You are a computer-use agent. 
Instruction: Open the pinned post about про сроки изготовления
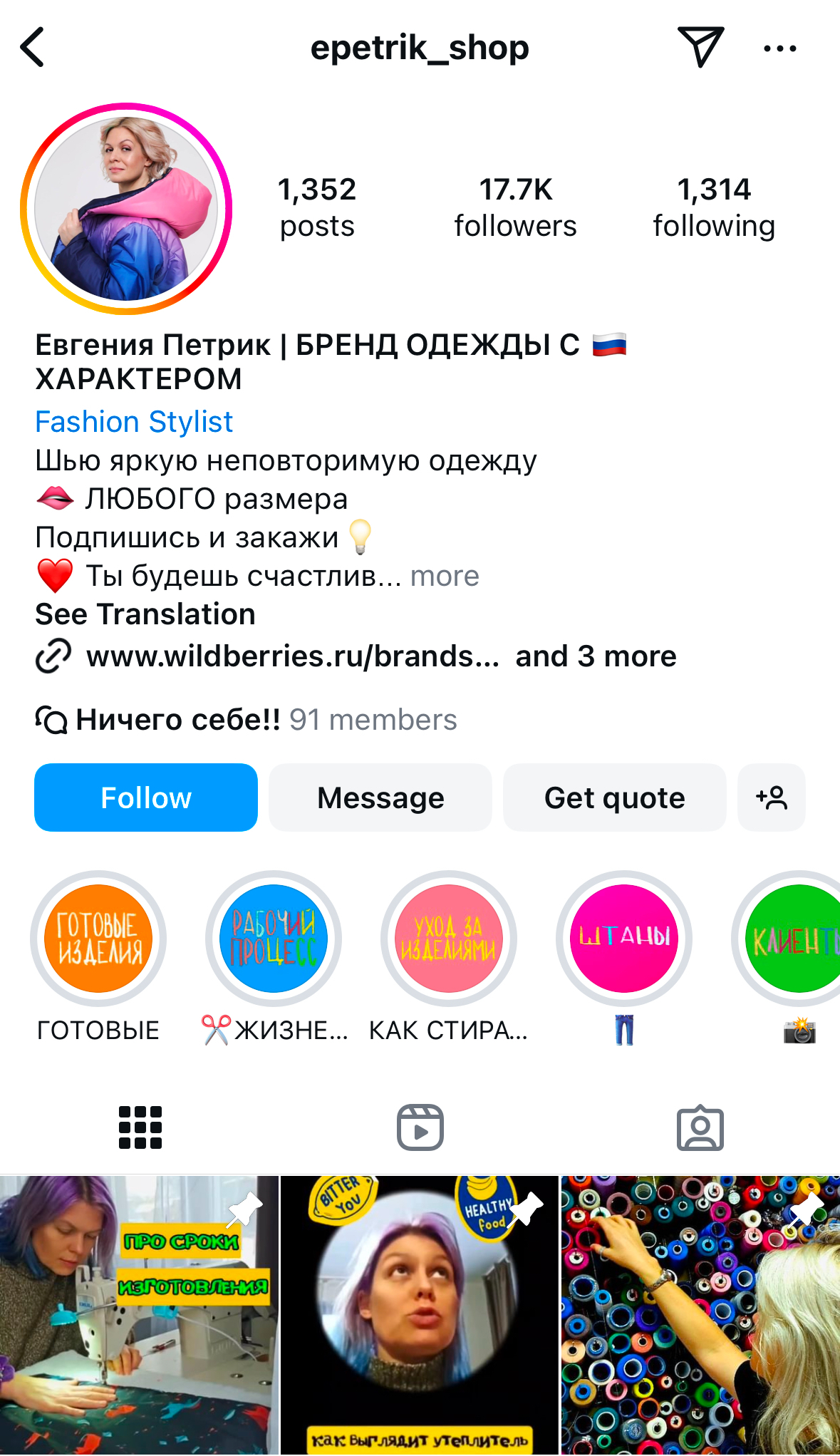pyautogui.click(x=139, y=1315)
